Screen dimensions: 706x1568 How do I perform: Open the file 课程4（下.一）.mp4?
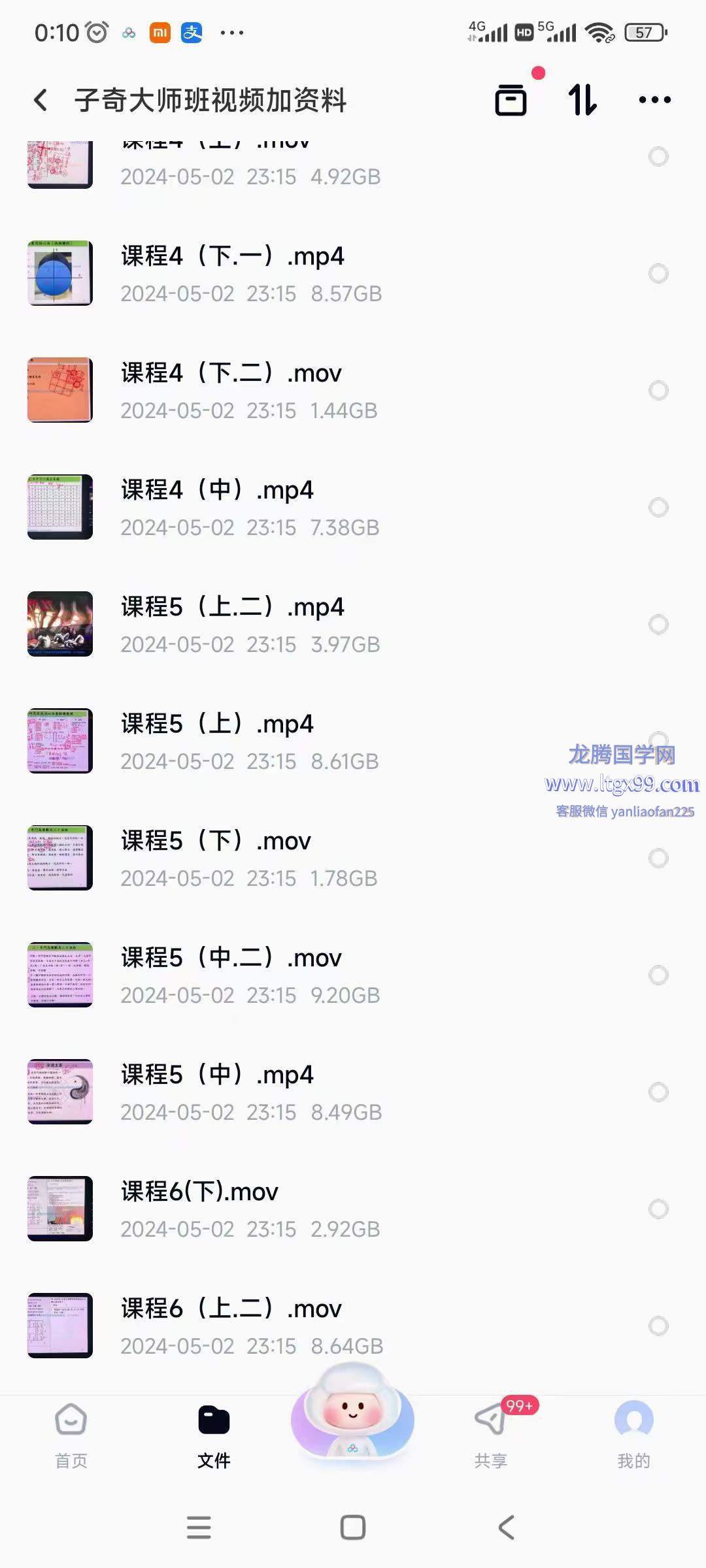(232, 273)
